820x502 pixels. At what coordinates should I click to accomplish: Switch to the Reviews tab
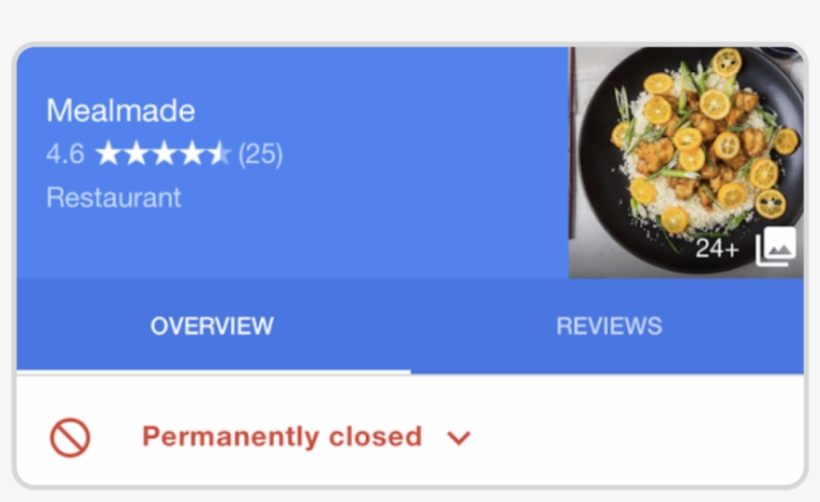[608, 326]
